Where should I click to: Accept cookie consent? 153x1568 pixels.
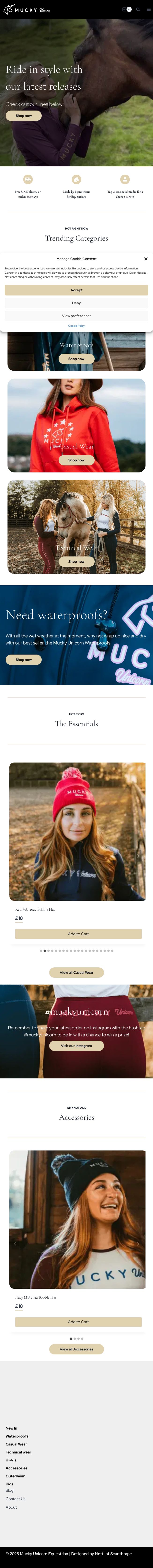tap(76, 290)
